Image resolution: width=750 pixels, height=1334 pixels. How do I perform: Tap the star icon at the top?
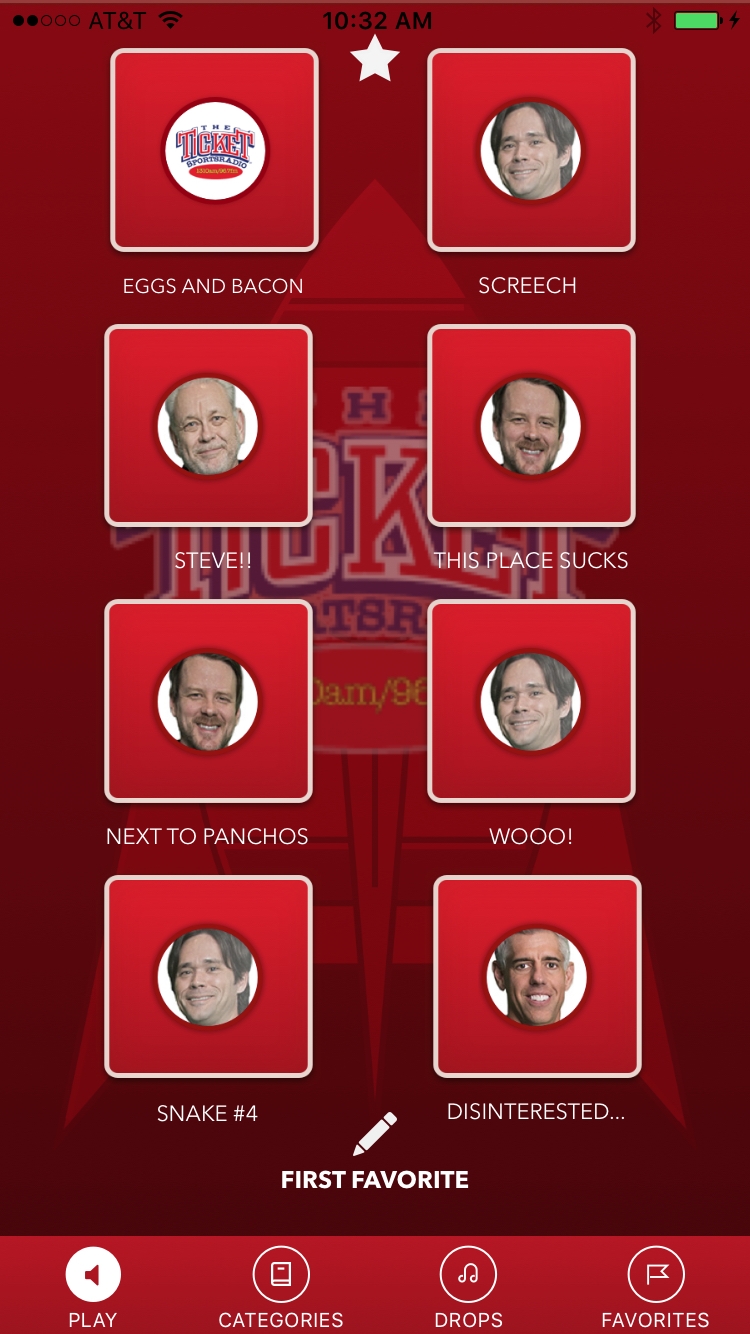point(375,59)
